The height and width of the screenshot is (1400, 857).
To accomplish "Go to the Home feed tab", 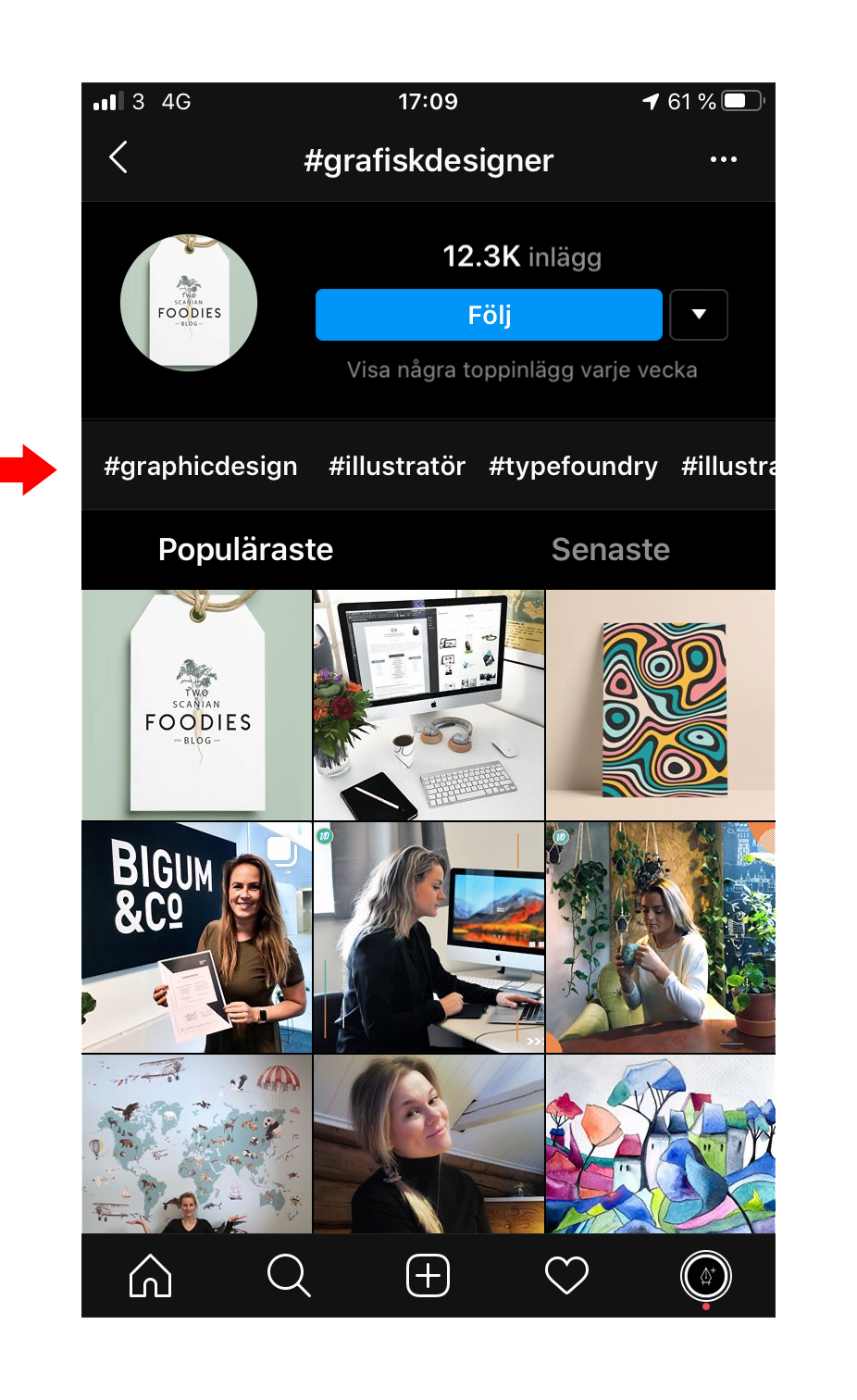I will pos(150,1276).
